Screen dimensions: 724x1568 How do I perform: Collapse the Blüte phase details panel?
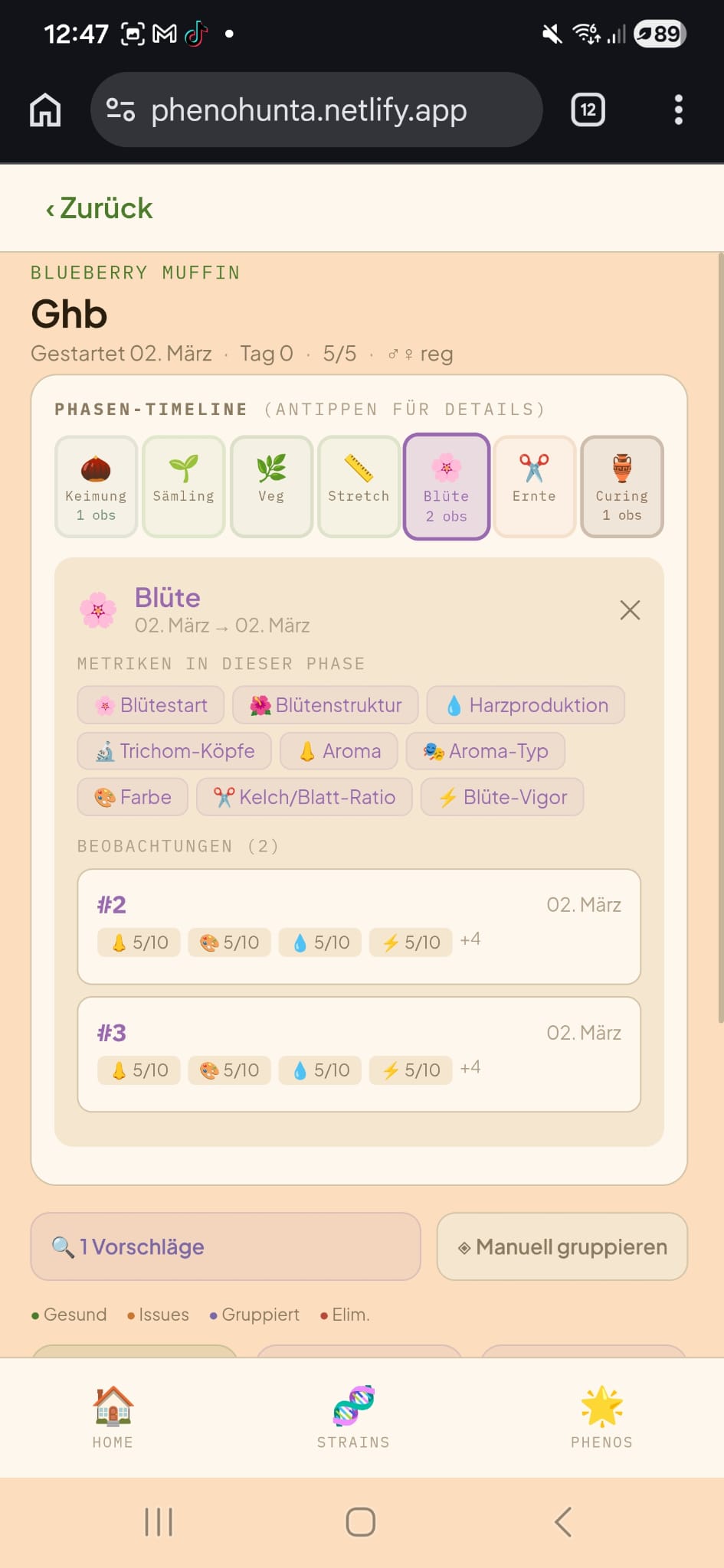[x=629, y=609]
